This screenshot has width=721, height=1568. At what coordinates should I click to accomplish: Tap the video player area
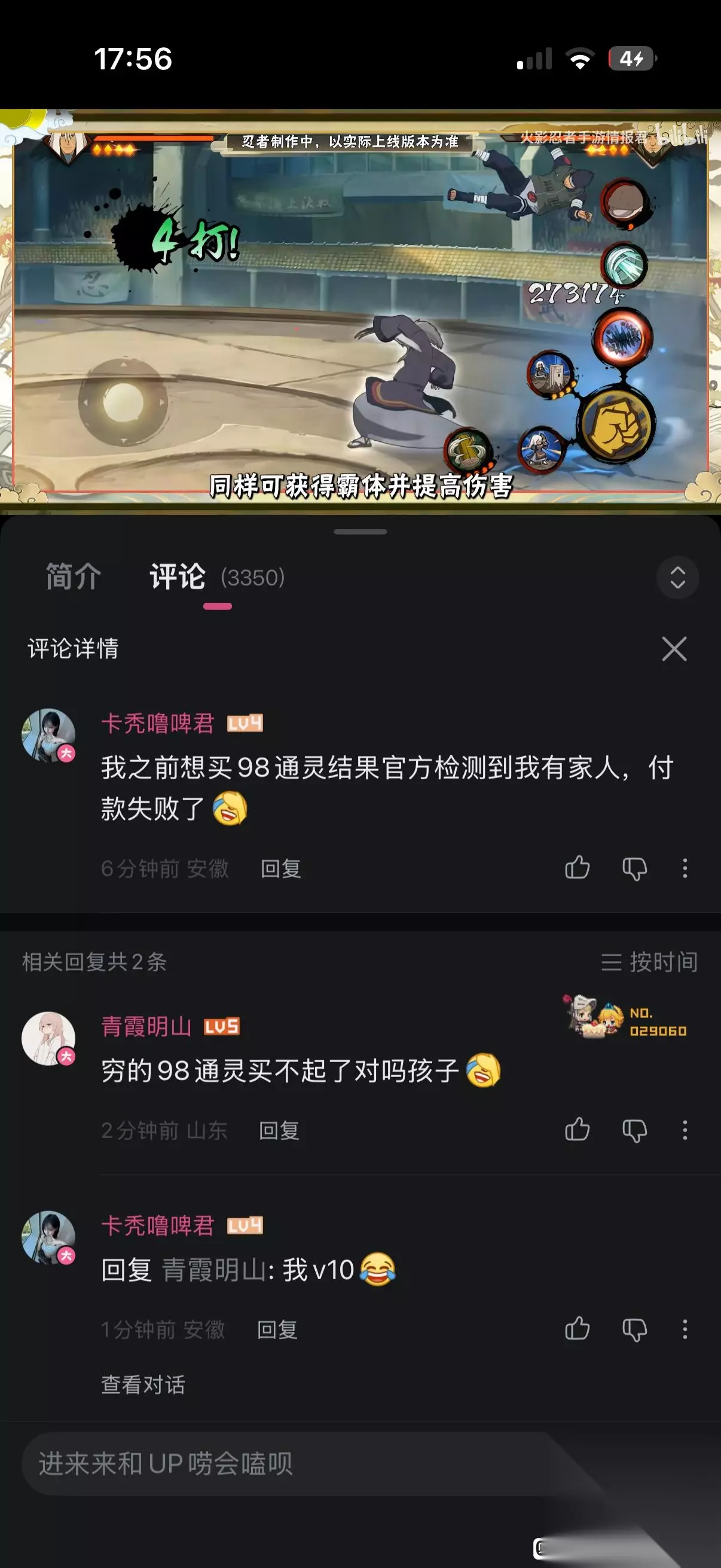click(360, 312)
